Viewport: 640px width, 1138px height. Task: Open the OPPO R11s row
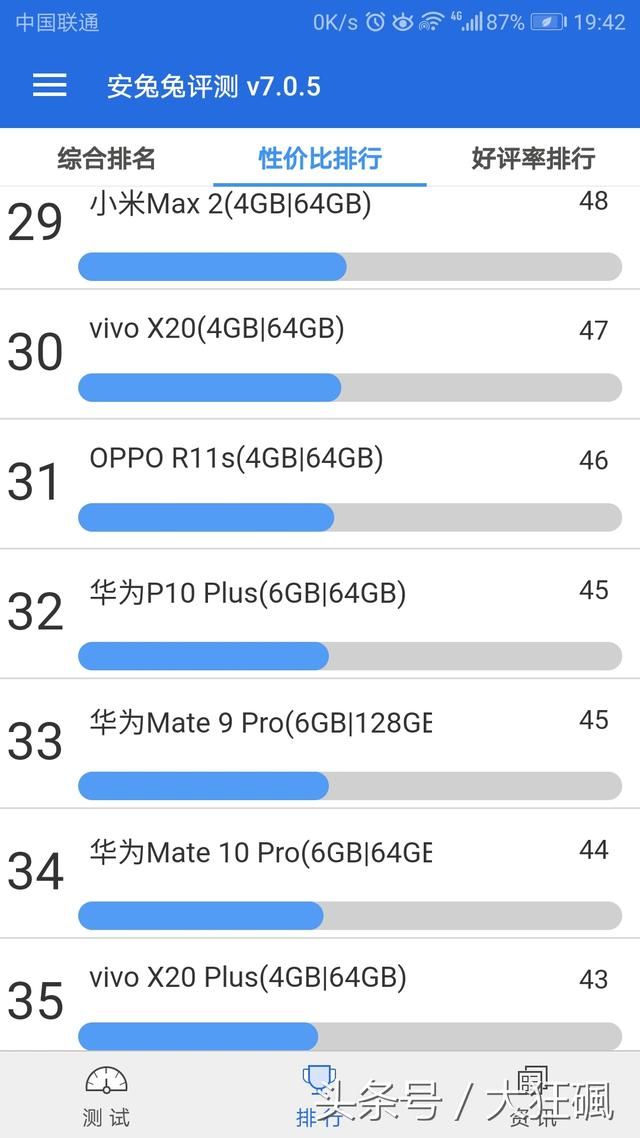coord(320,485)
